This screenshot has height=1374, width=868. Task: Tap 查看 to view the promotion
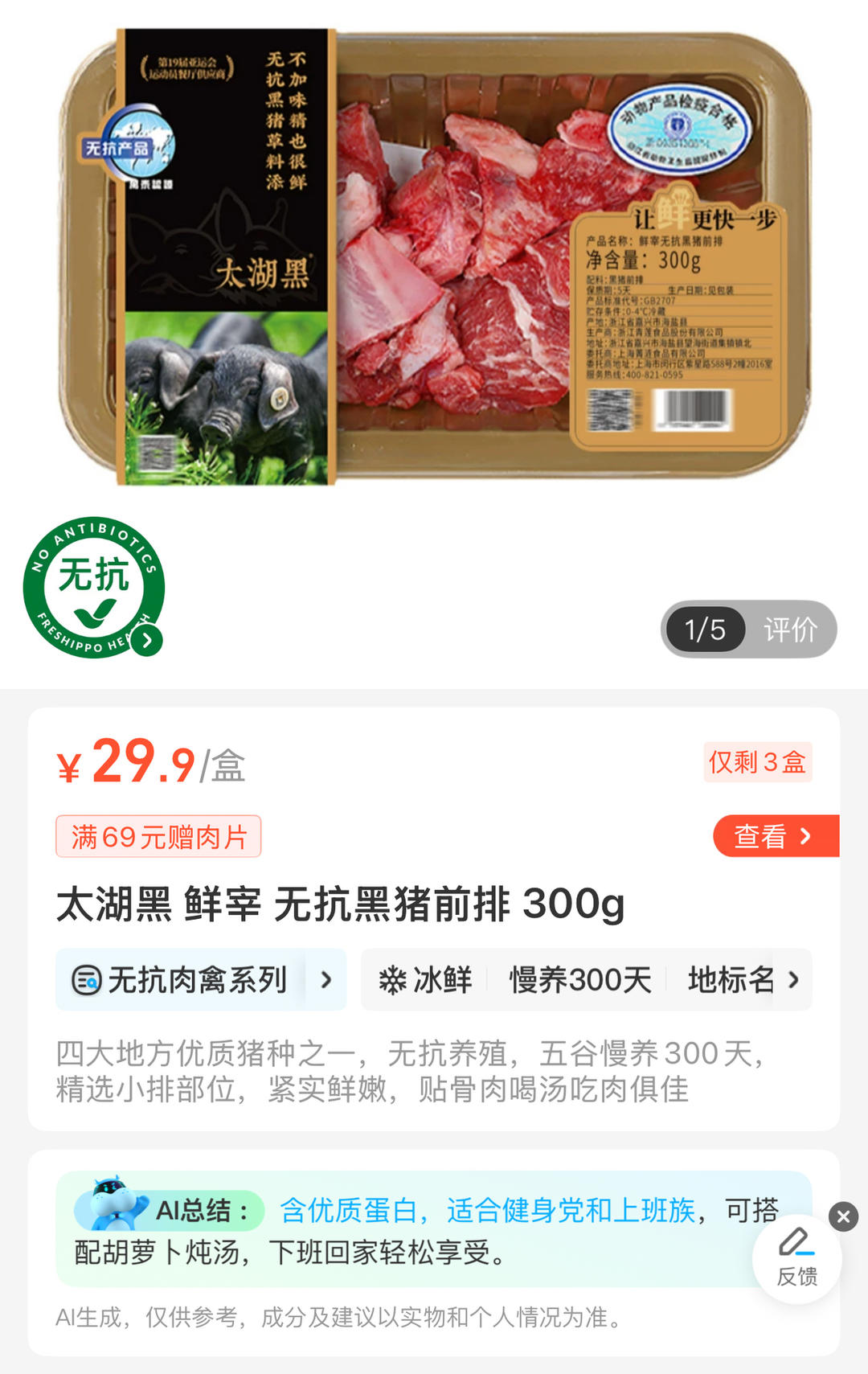point(773,836)
